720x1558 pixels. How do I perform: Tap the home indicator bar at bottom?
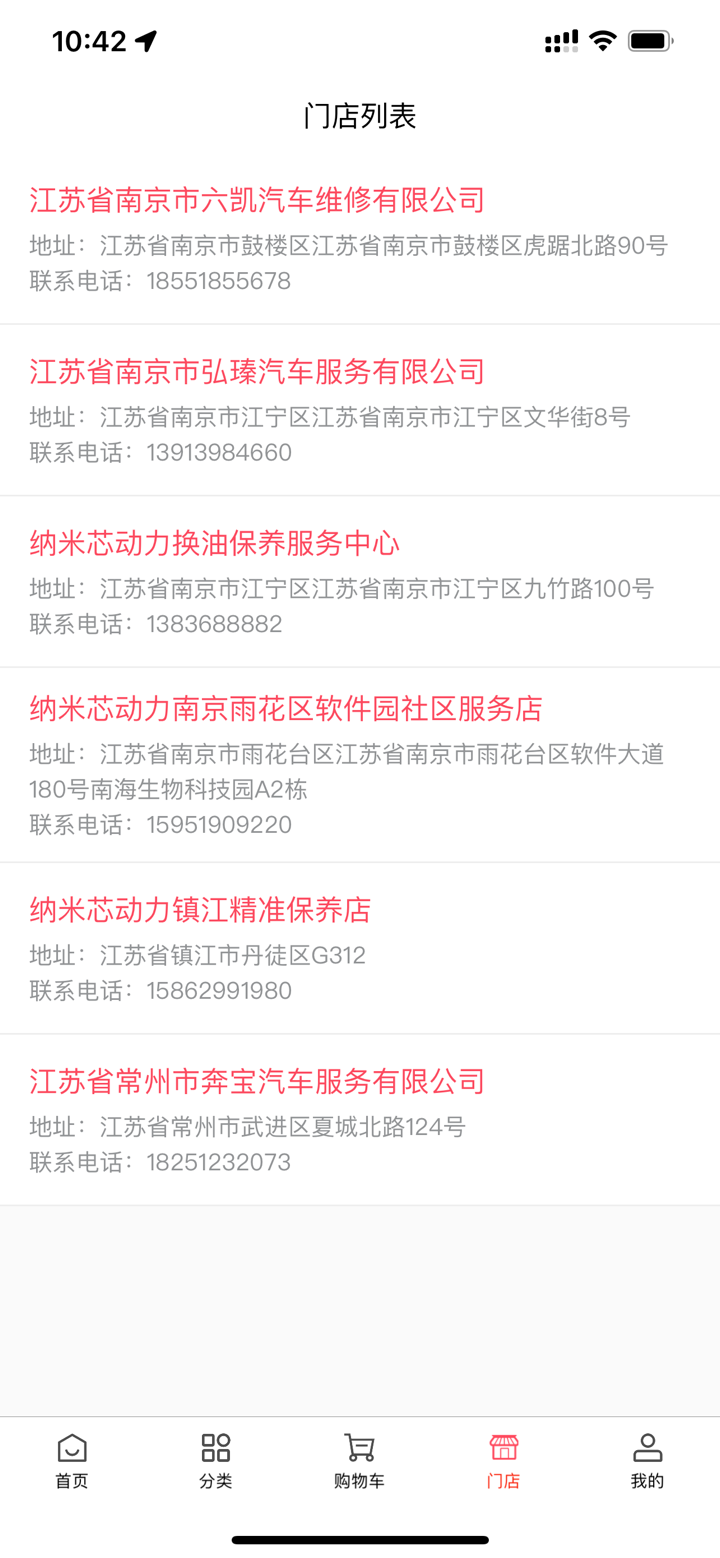point(360,1537)
